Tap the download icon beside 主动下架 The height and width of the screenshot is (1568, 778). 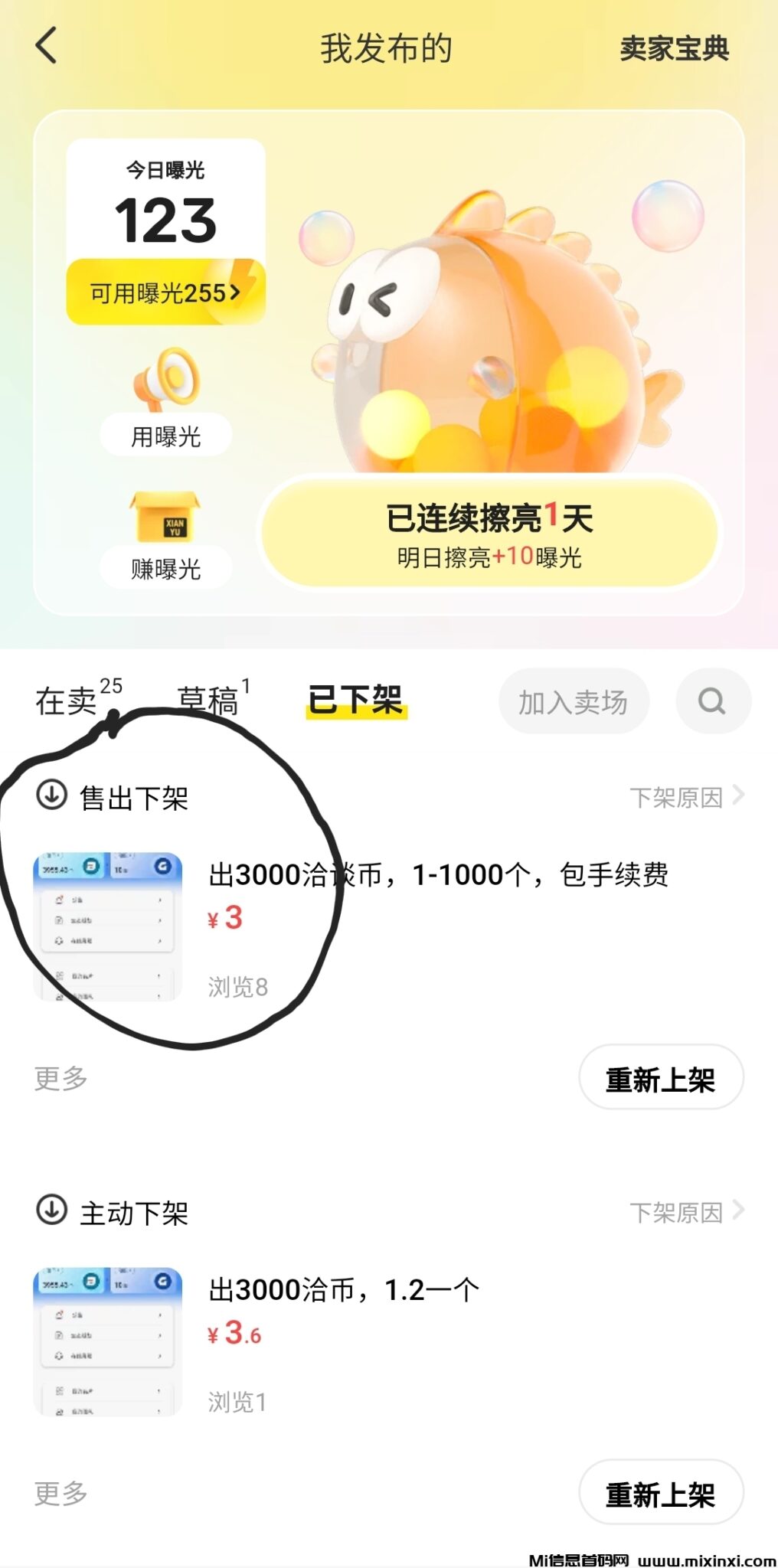50,1214
